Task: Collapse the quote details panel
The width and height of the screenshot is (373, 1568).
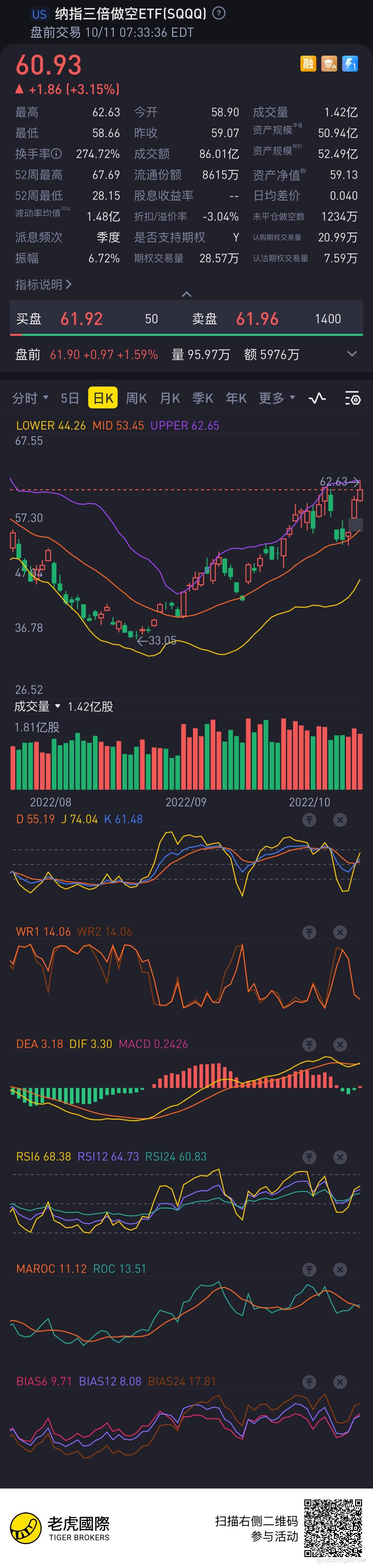Action: 186,294
